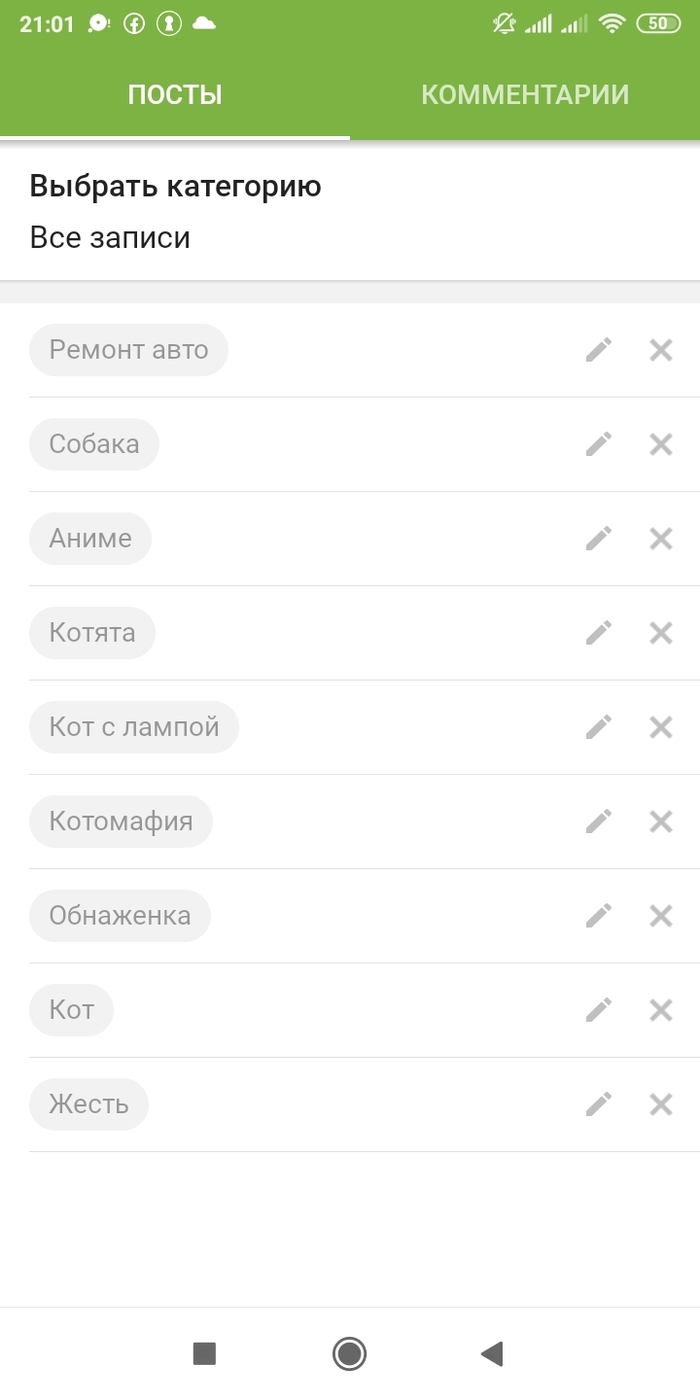Delete the Котята category

tap(661, 632)
